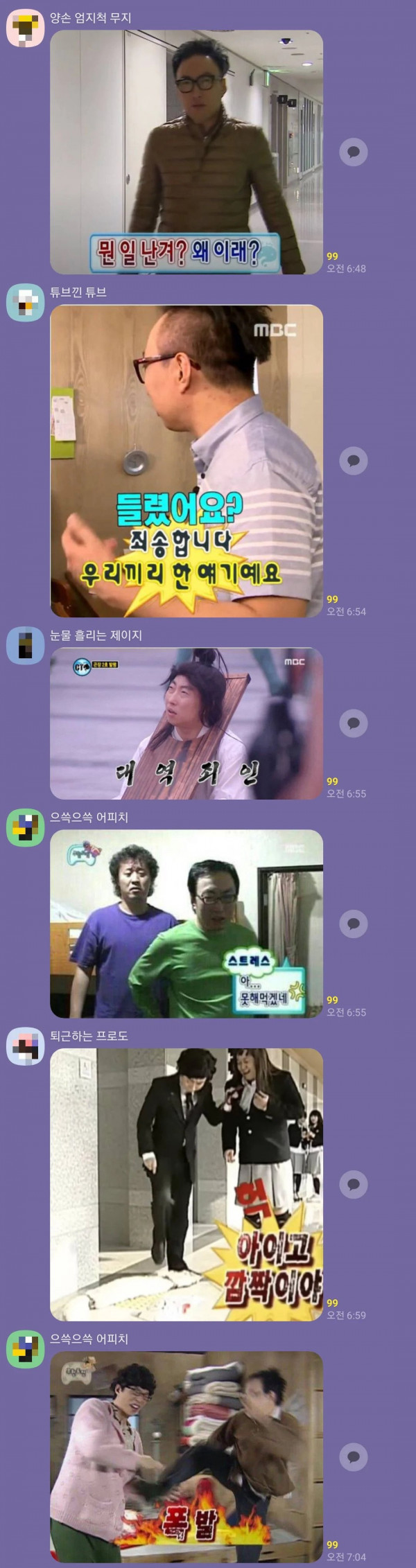
Task: Open image sent by 튜브낀 튜브
Action: coord(187,461)
